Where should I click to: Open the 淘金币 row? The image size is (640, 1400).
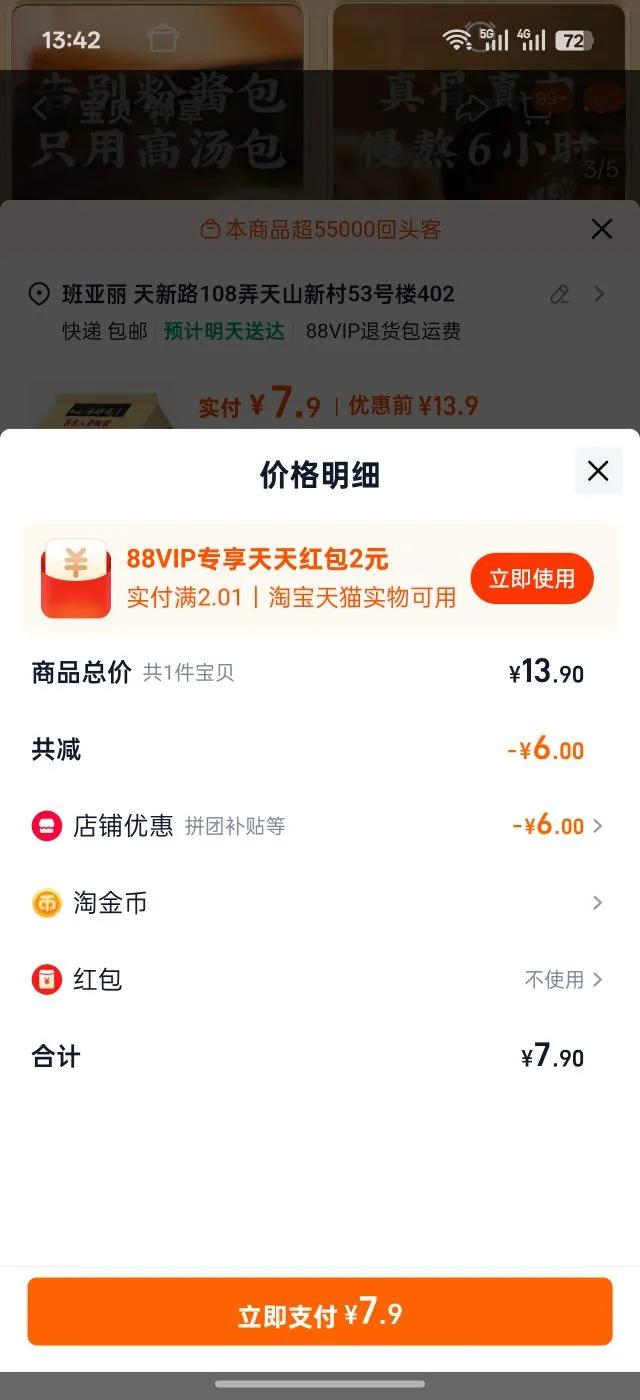[x=318, y=903]
